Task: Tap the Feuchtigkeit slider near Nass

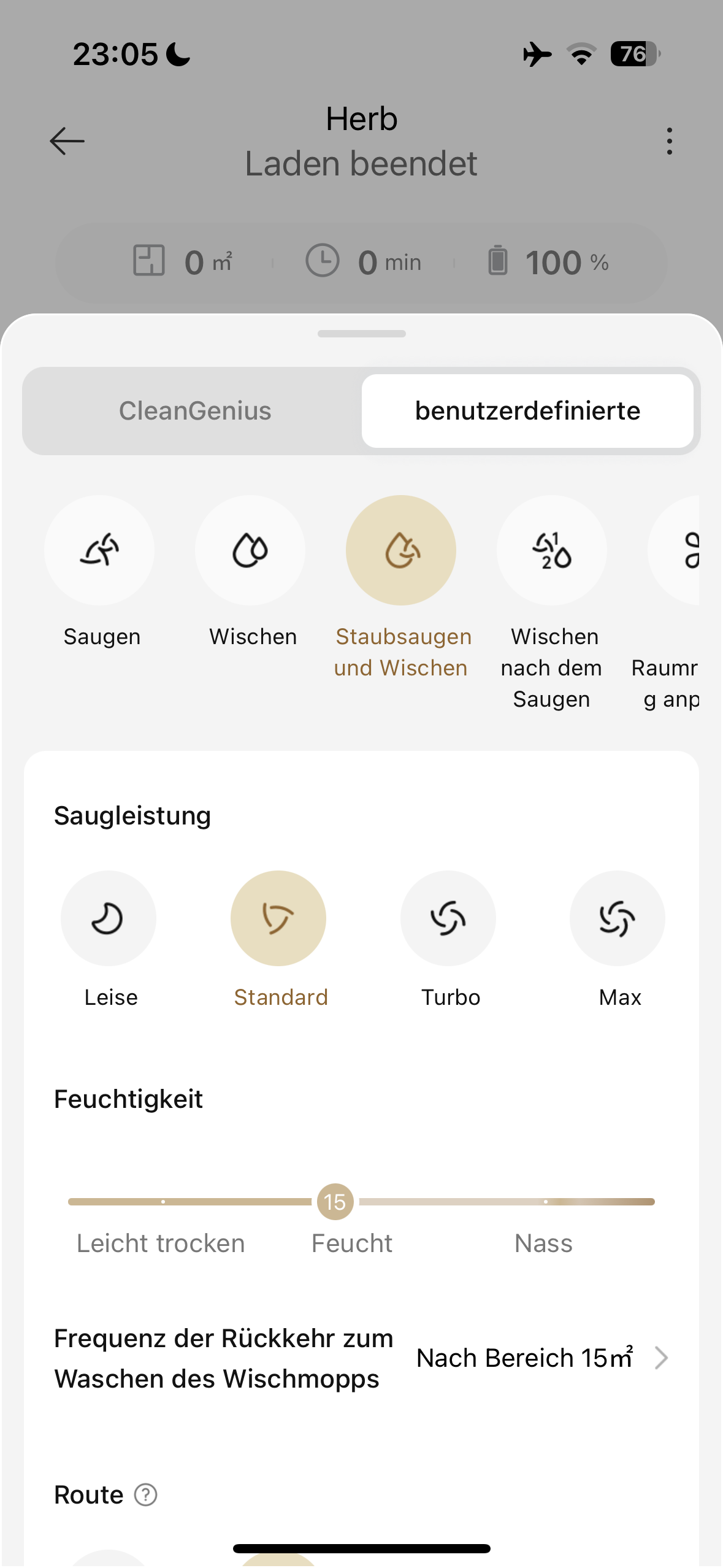Action: 545,1202
